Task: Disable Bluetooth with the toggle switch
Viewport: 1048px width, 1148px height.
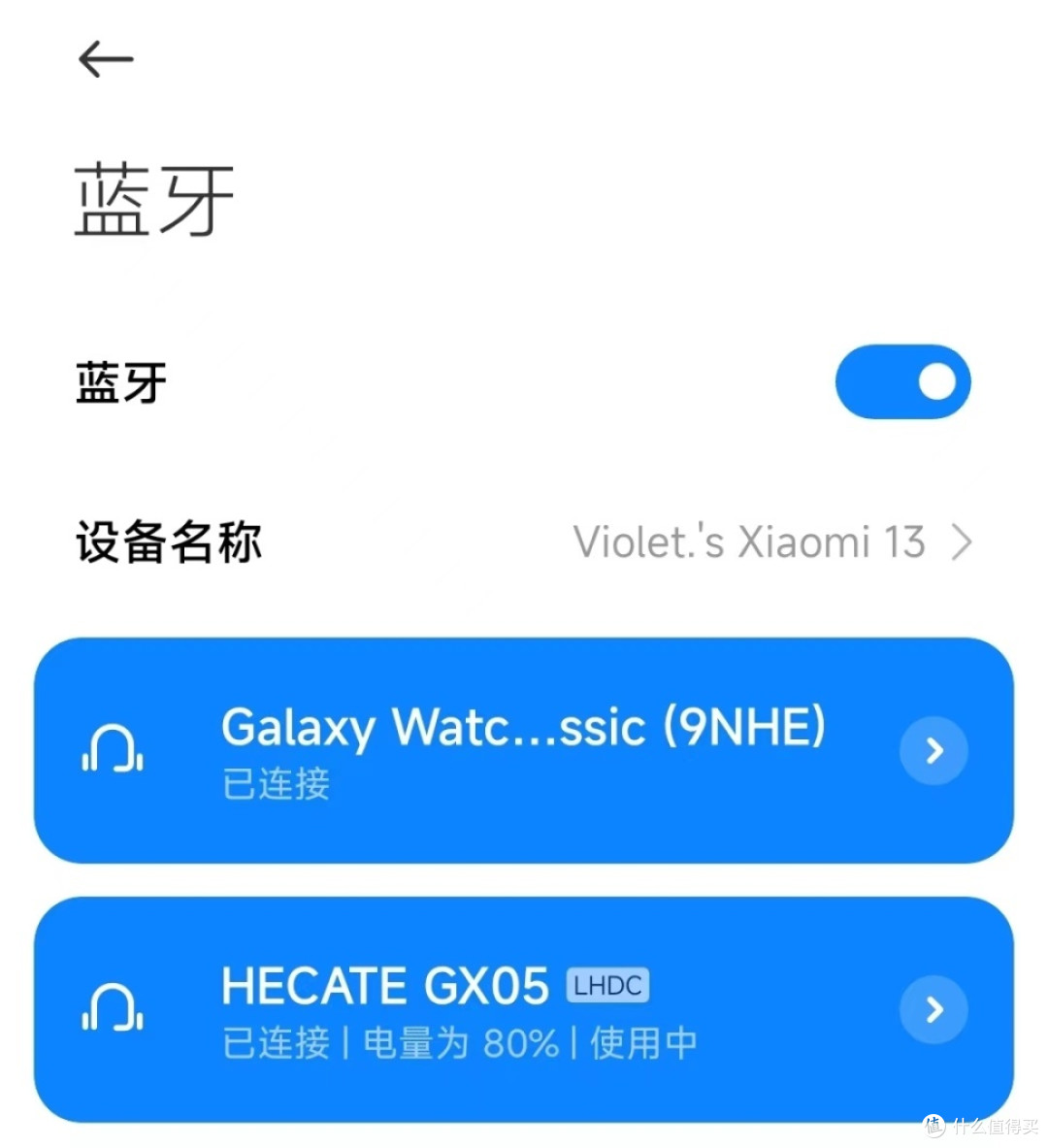Action: pos(902,381)
